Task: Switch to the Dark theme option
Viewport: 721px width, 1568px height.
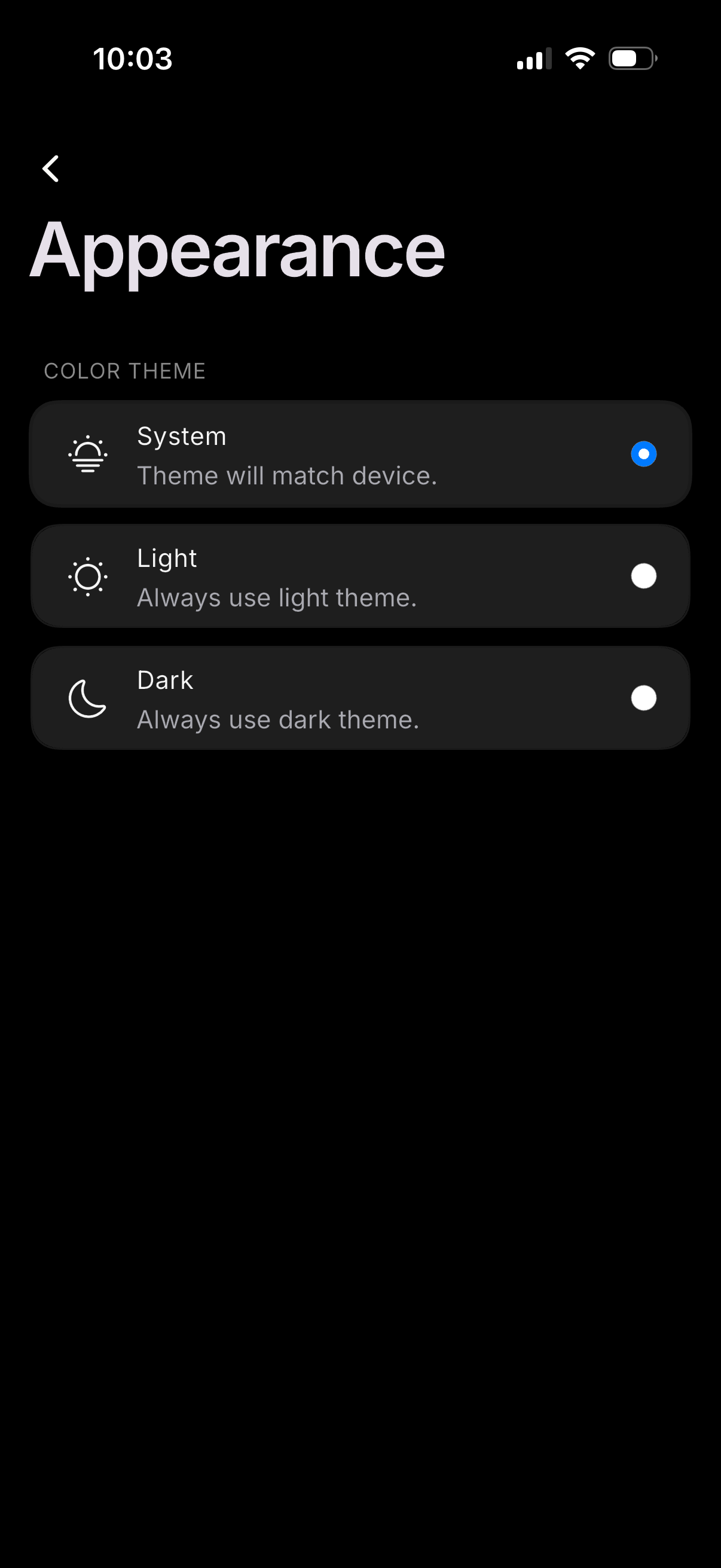Action: point(643,697)
